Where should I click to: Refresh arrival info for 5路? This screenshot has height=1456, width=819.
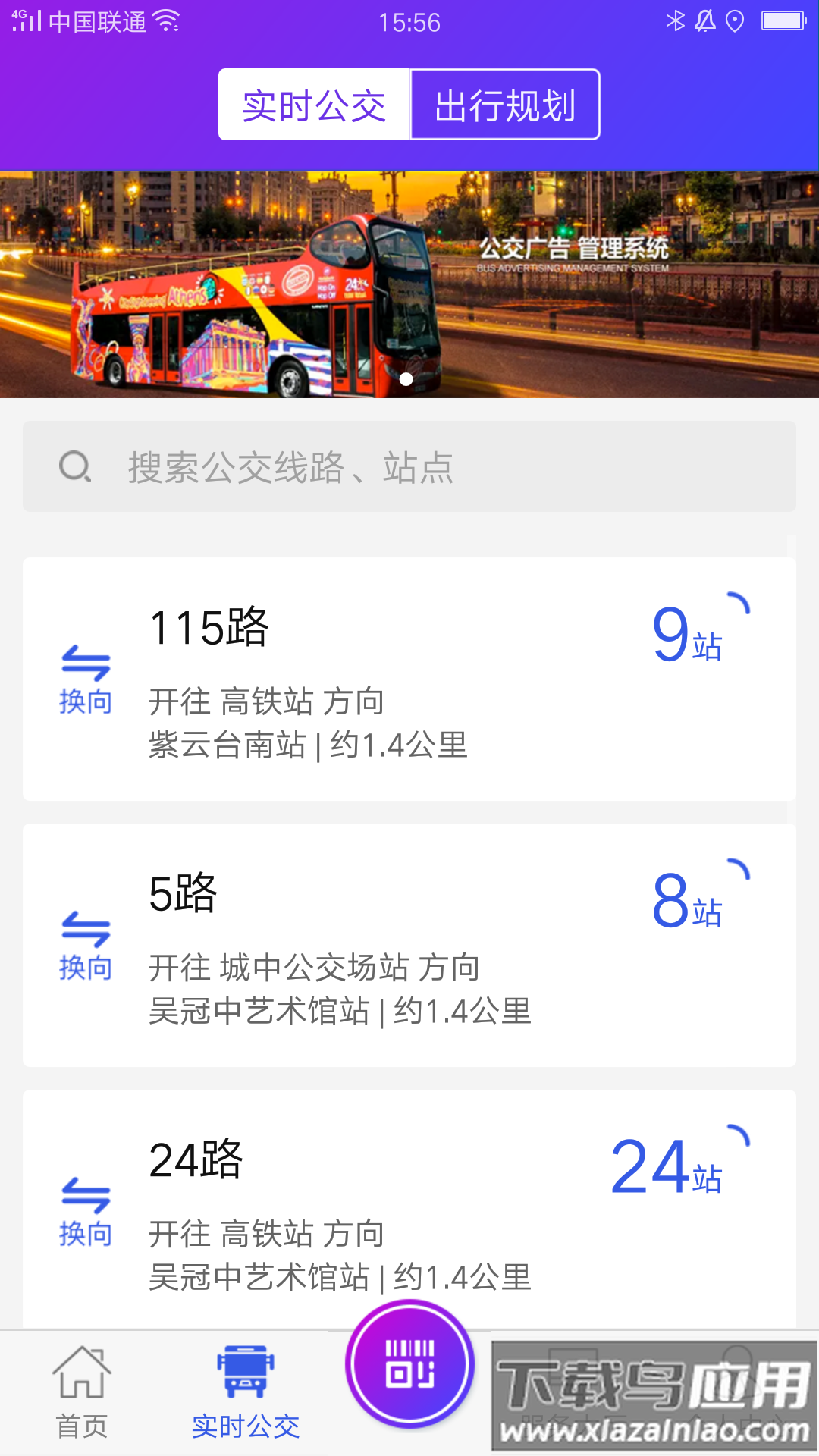(x=739, y=870)
